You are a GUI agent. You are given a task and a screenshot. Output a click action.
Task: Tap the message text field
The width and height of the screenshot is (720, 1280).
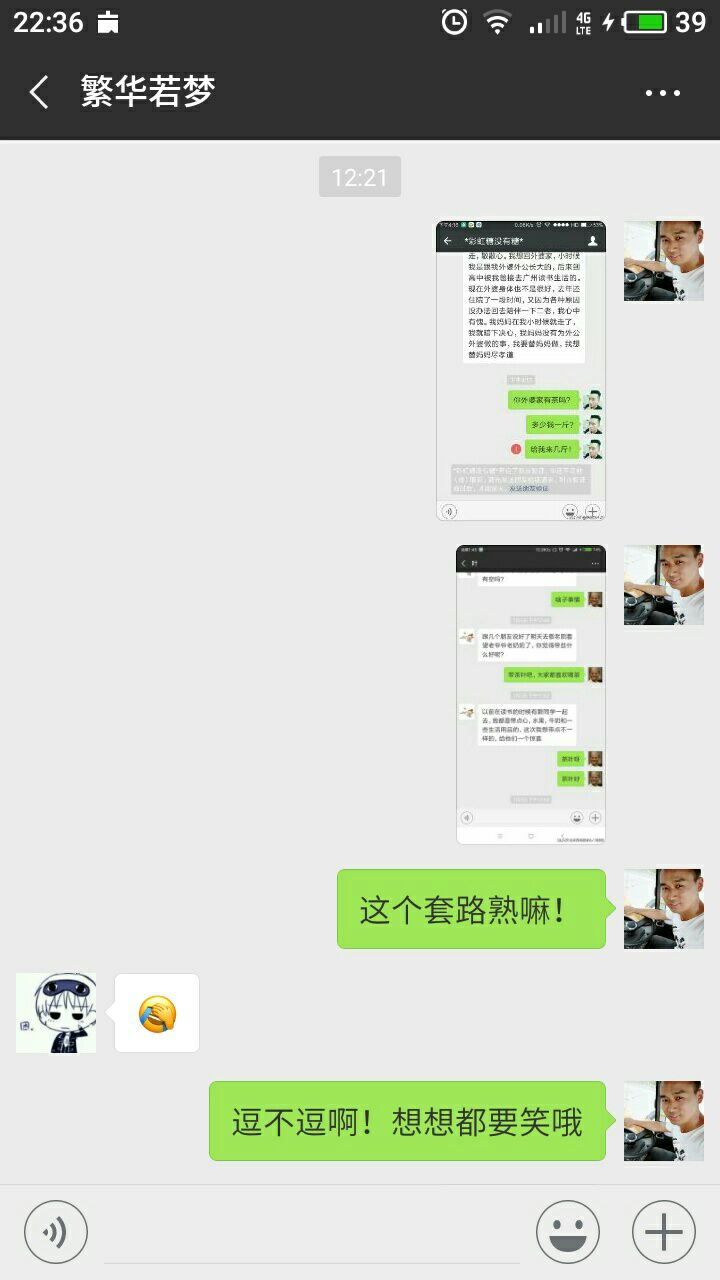[311, 1232]
